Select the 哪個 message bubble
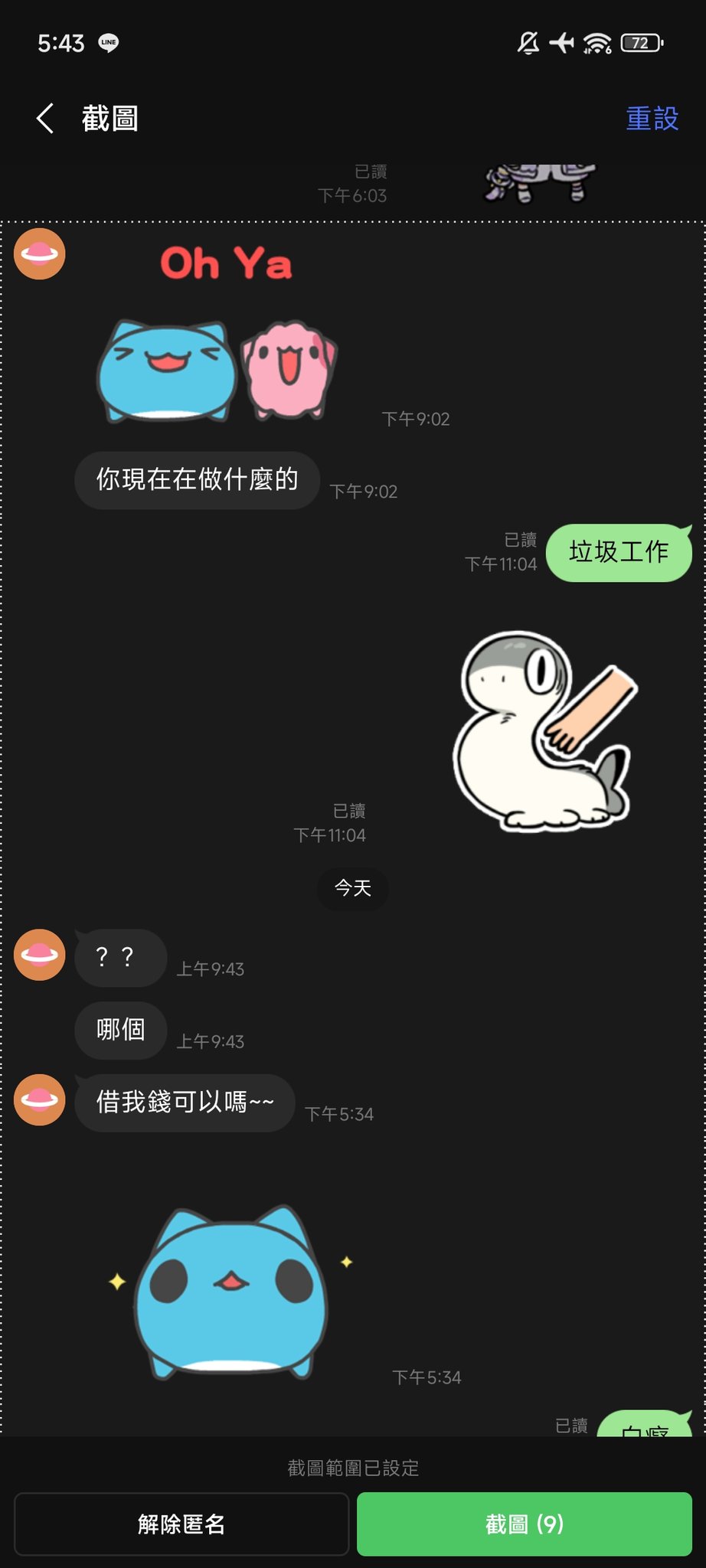Screen dimensions: 706x1568 click(x=120, y=1030)
